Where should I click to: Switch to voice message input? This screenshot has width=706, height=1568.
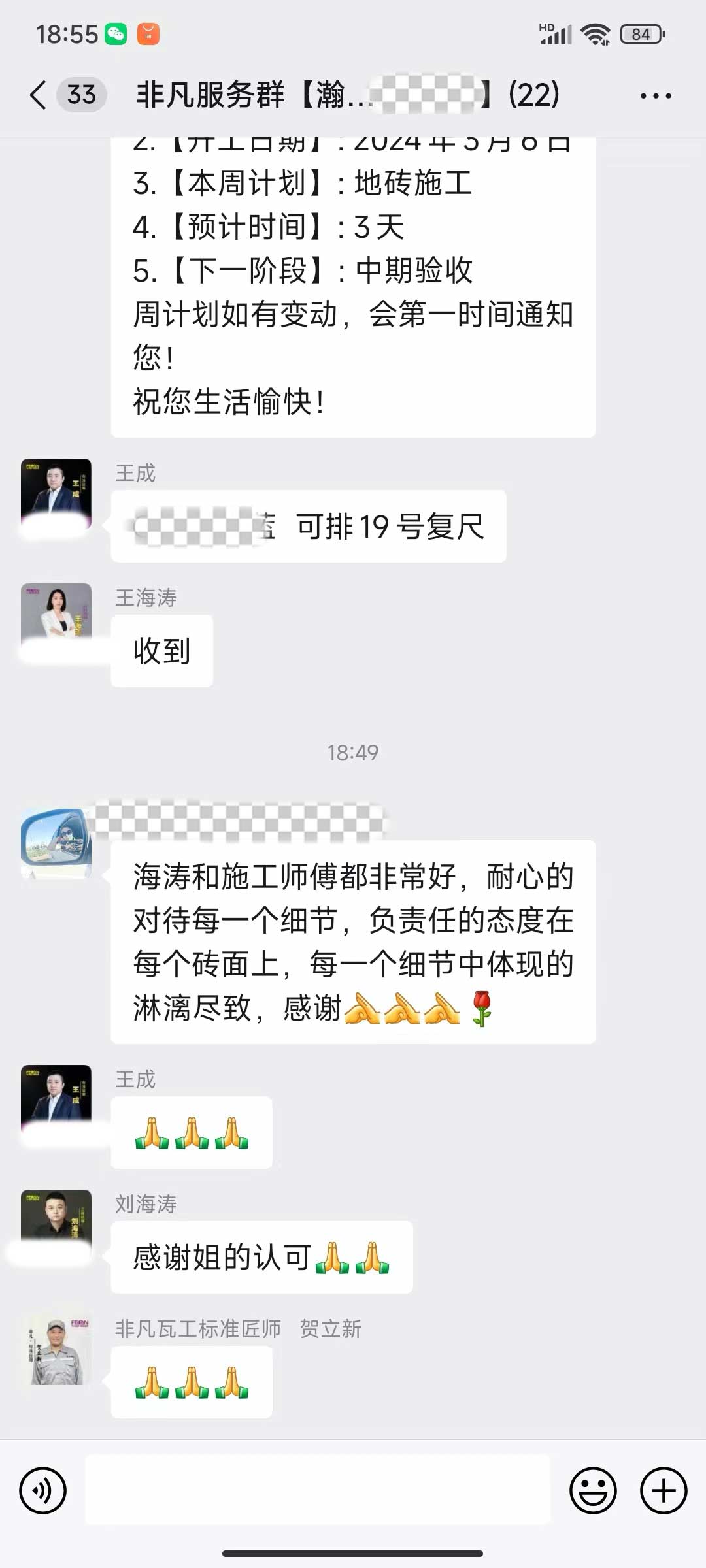click(x=43, y=1491)
